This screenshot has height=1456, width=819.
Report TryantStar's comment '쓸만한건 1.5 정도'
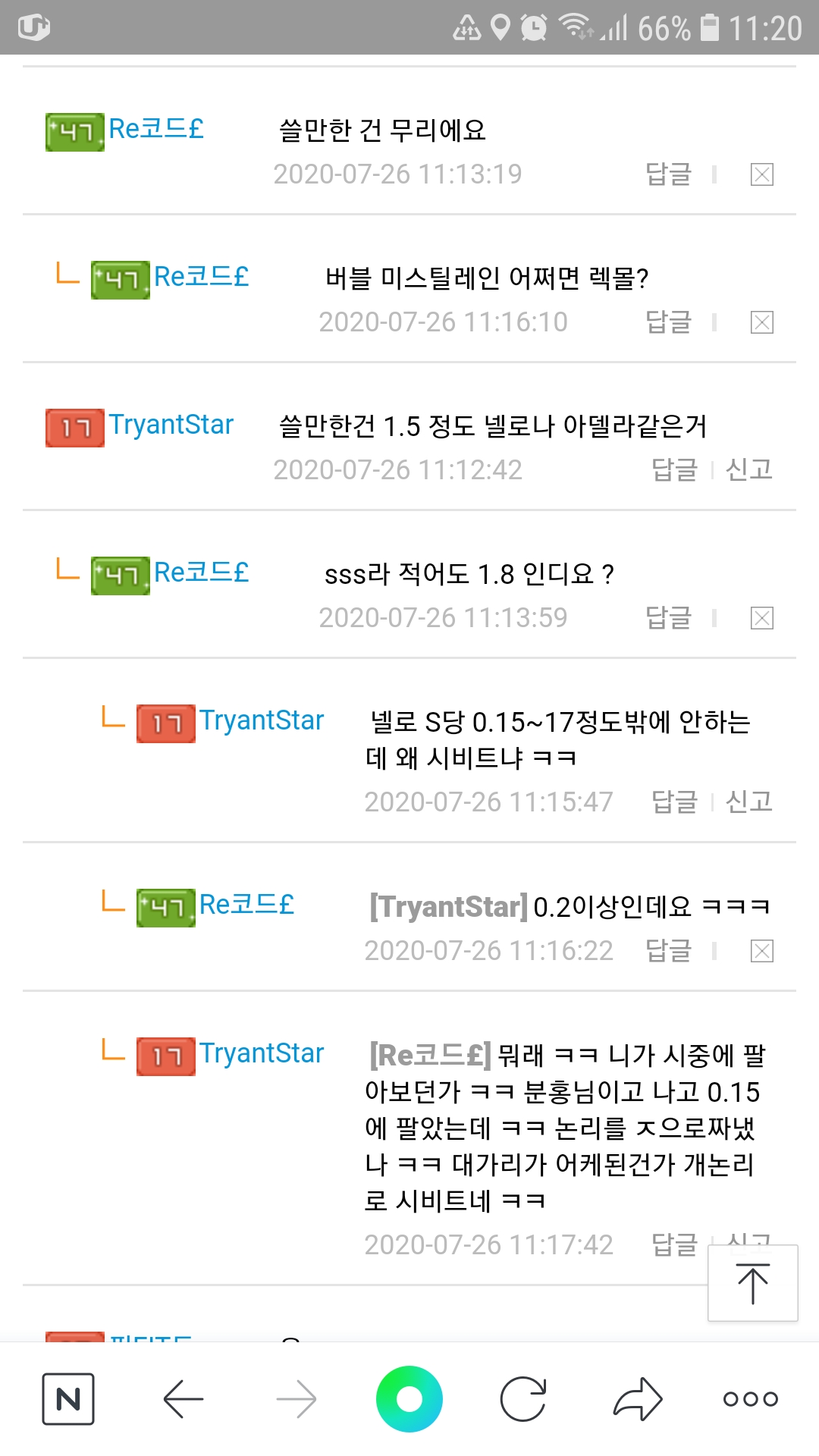pyautogui.click(x=748, y=470)
